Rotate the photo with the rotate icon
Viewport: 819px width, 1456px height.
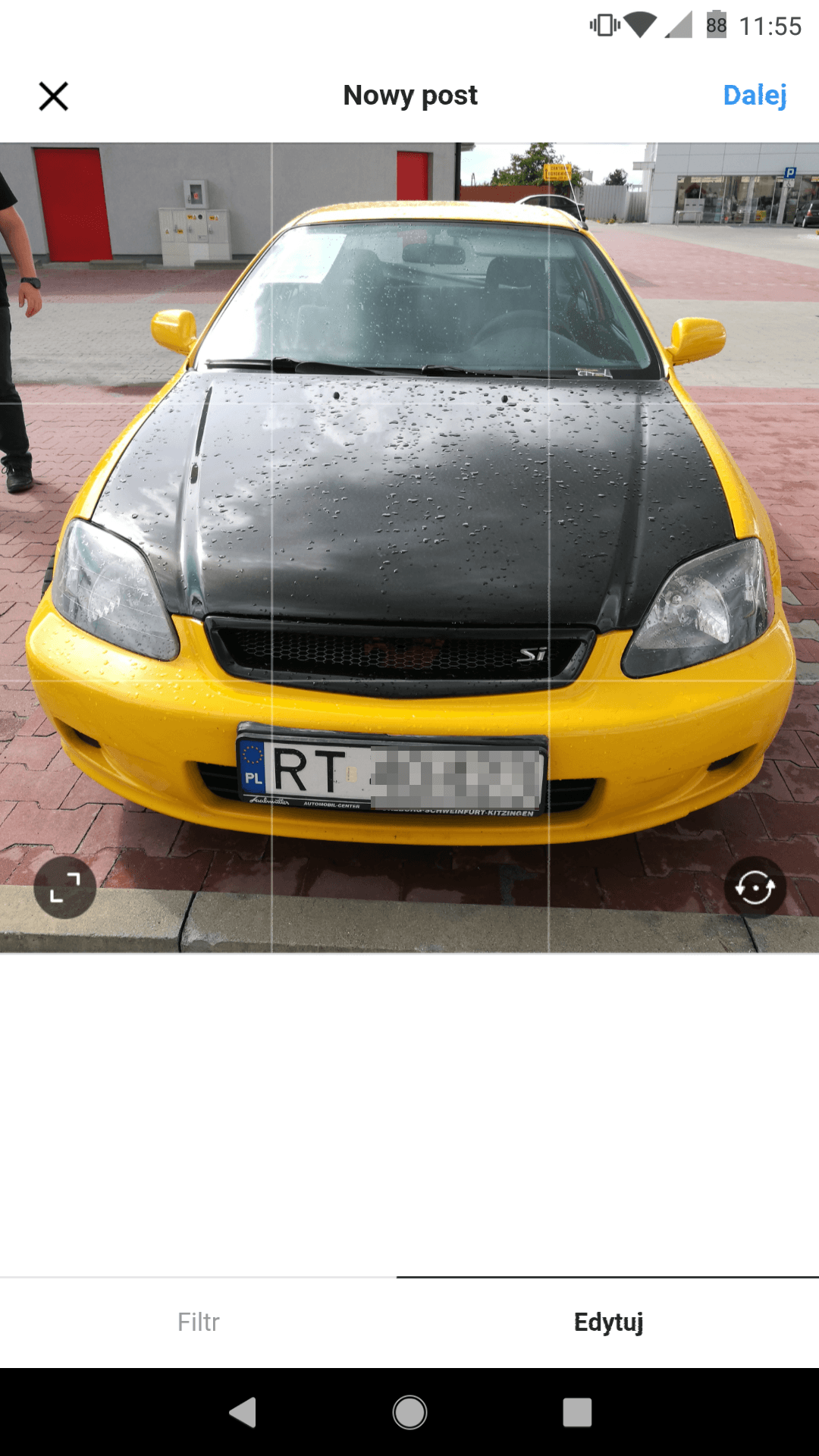[x=755, y=887]
